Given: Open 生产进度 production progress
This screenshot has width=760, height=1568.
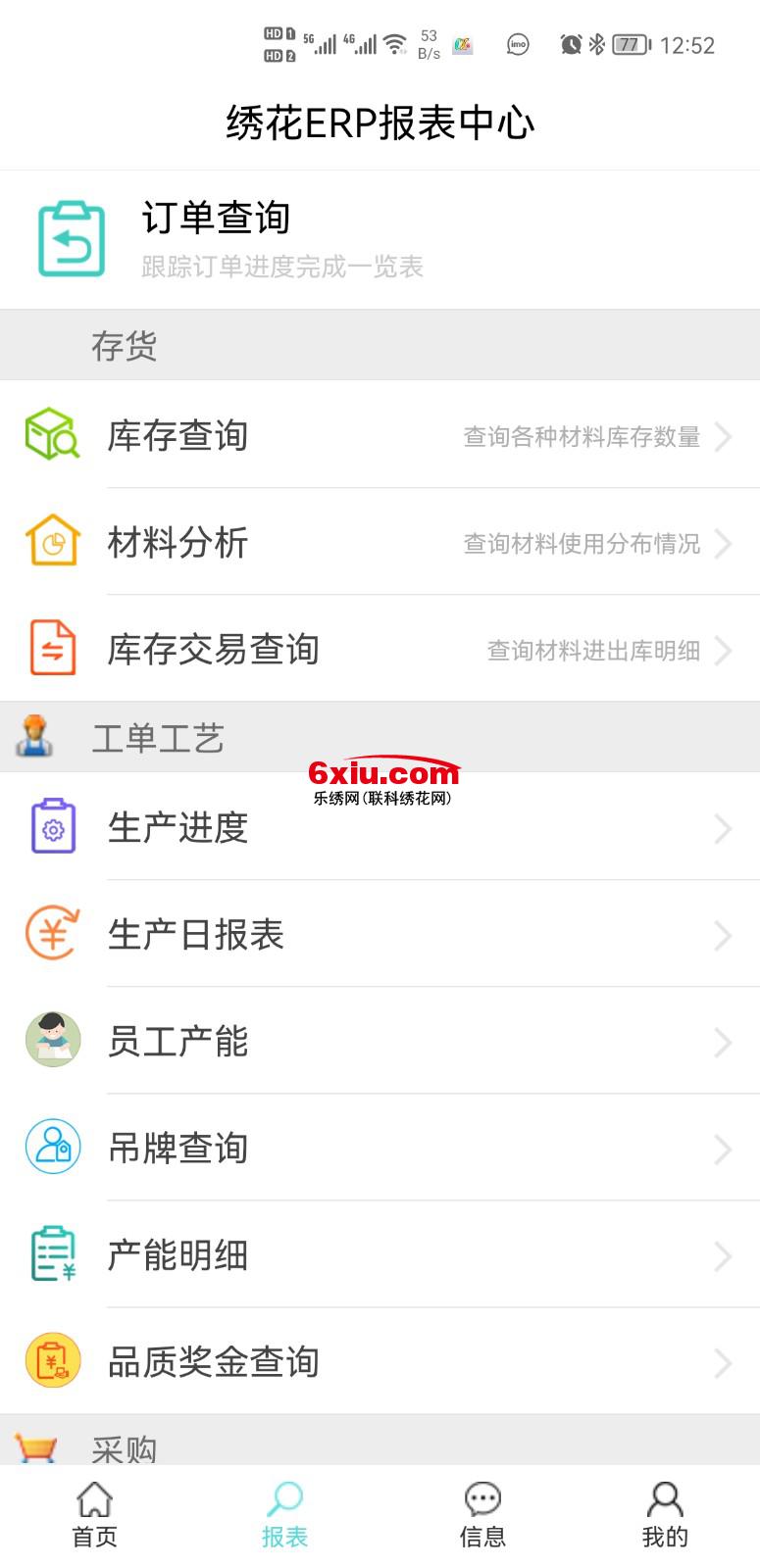Looking at the screenshot, I should coord(380,828).
